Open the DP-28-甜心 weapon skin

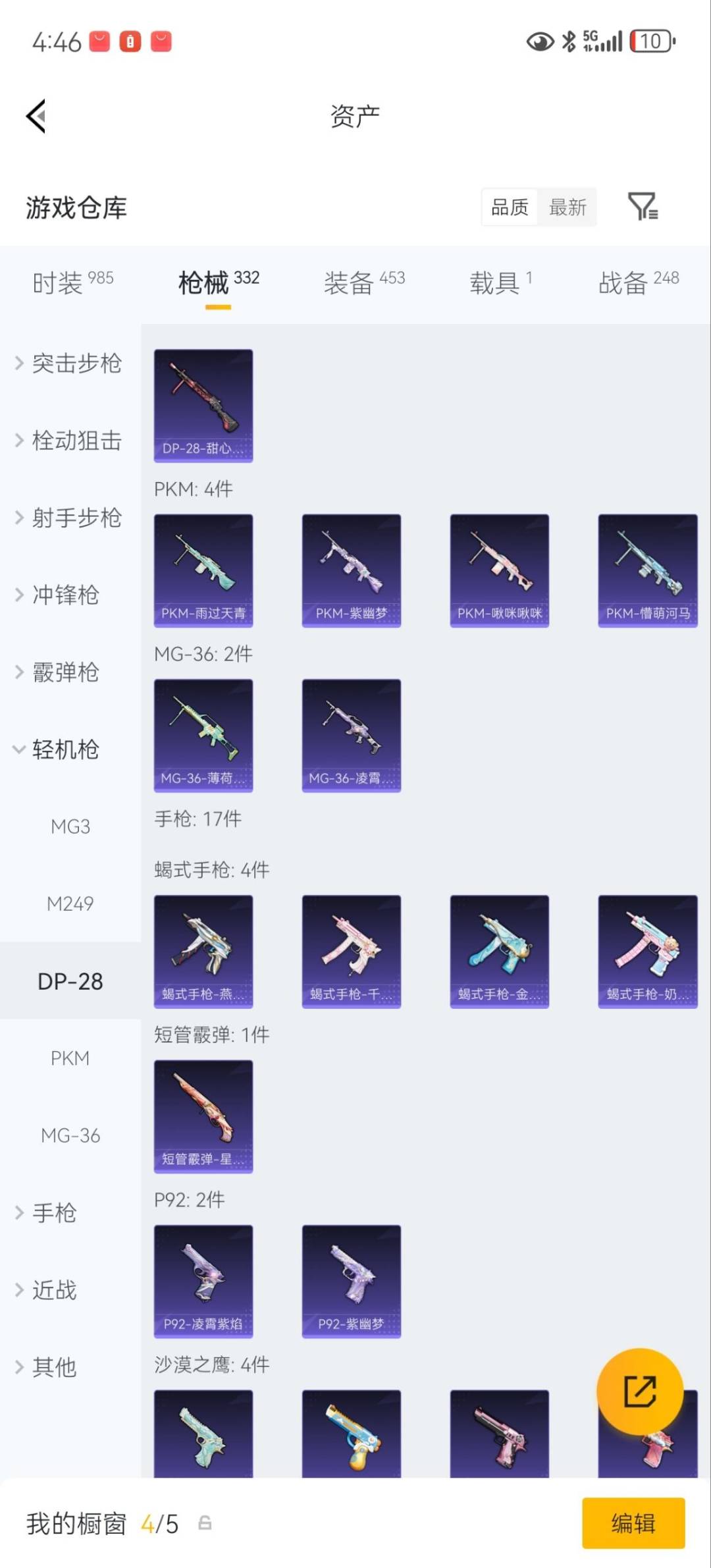(203, 404)
